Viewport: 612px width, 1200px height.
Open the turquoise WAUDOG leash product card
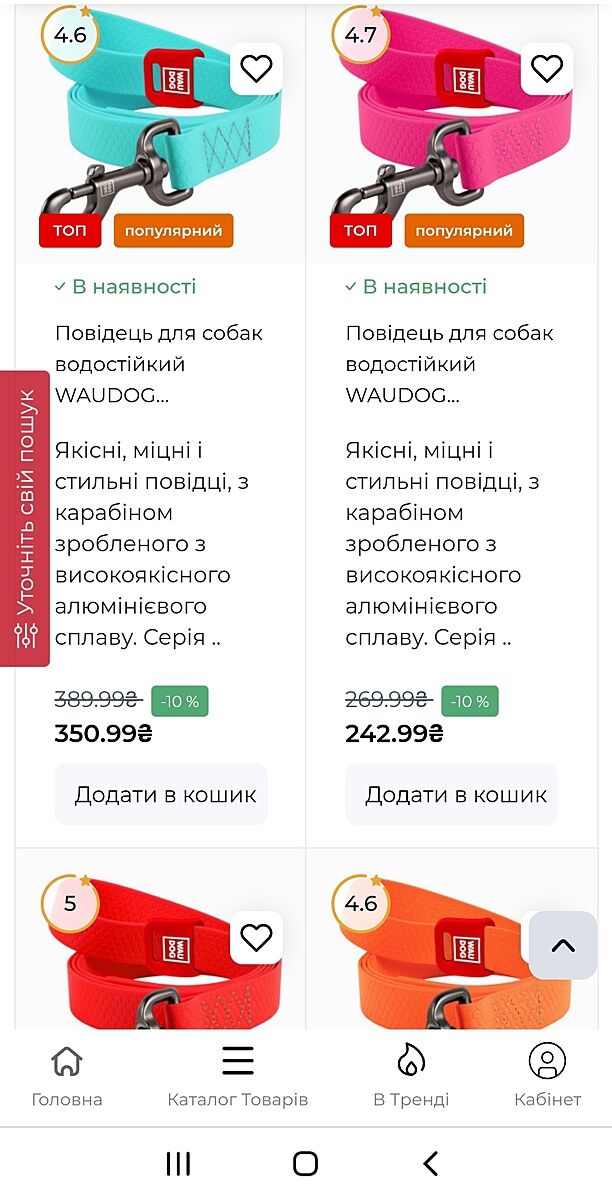158,363
